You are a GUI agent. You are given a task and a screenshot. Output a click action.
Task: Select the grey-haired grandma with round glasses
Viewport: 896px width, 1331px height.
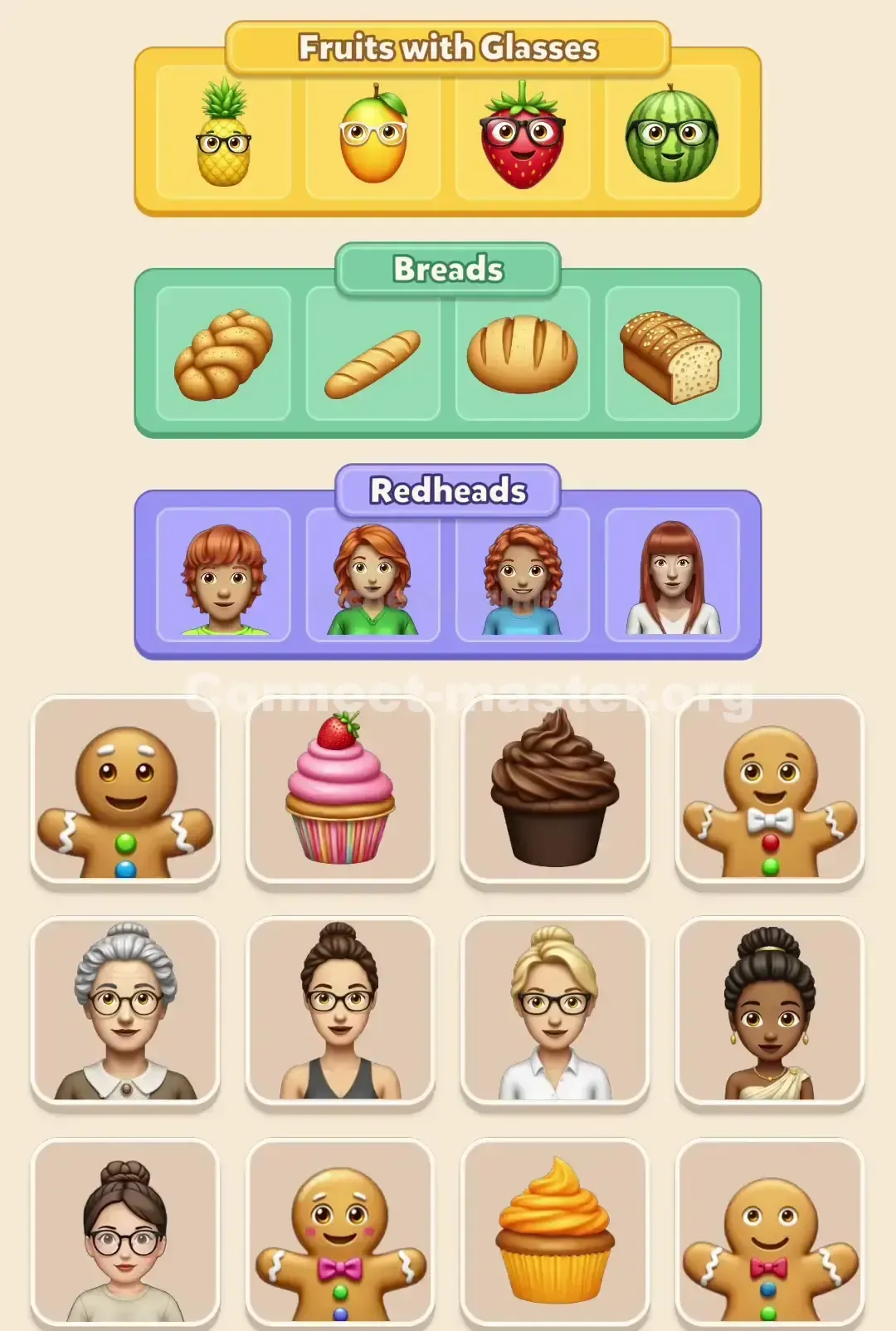point(124,1012)
